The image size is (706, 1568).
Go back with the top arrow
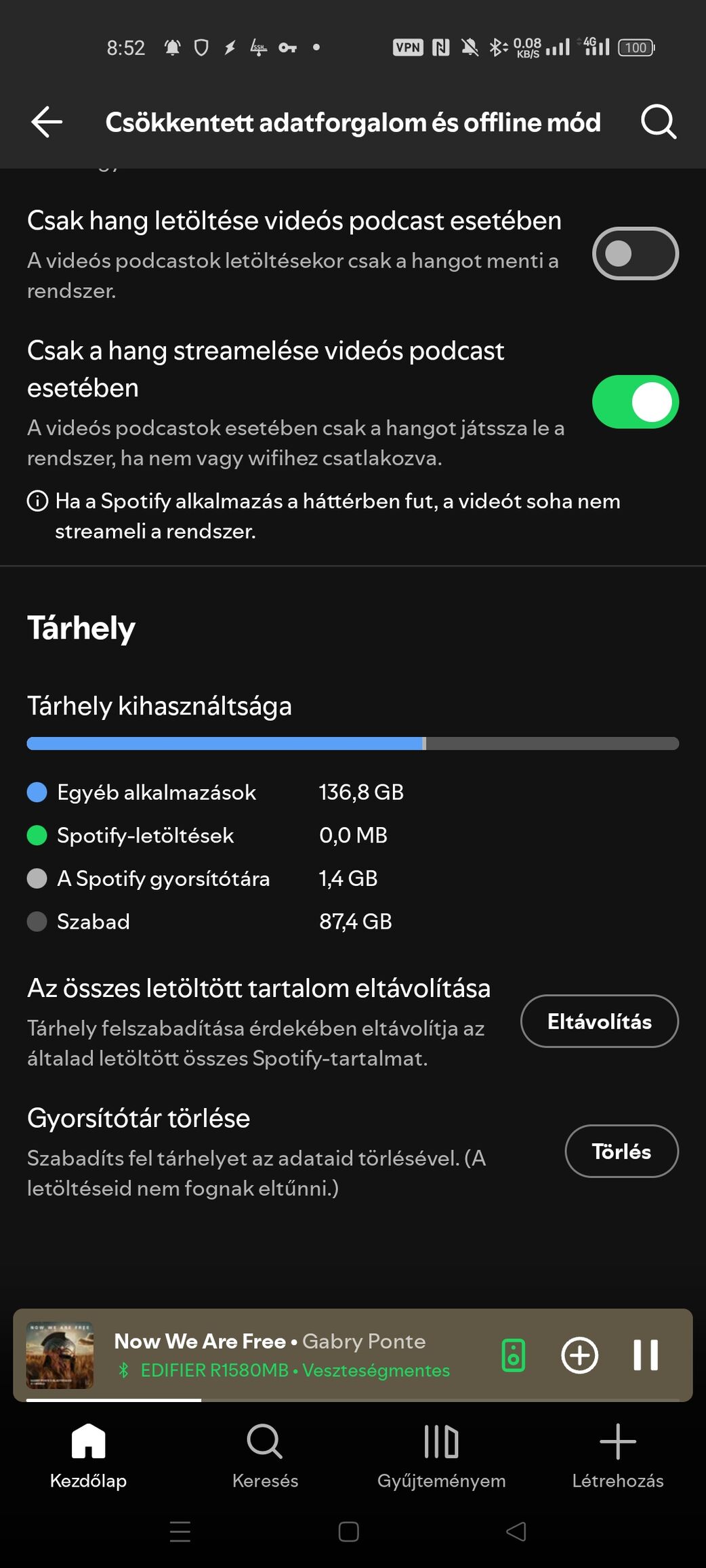point(47,122)
